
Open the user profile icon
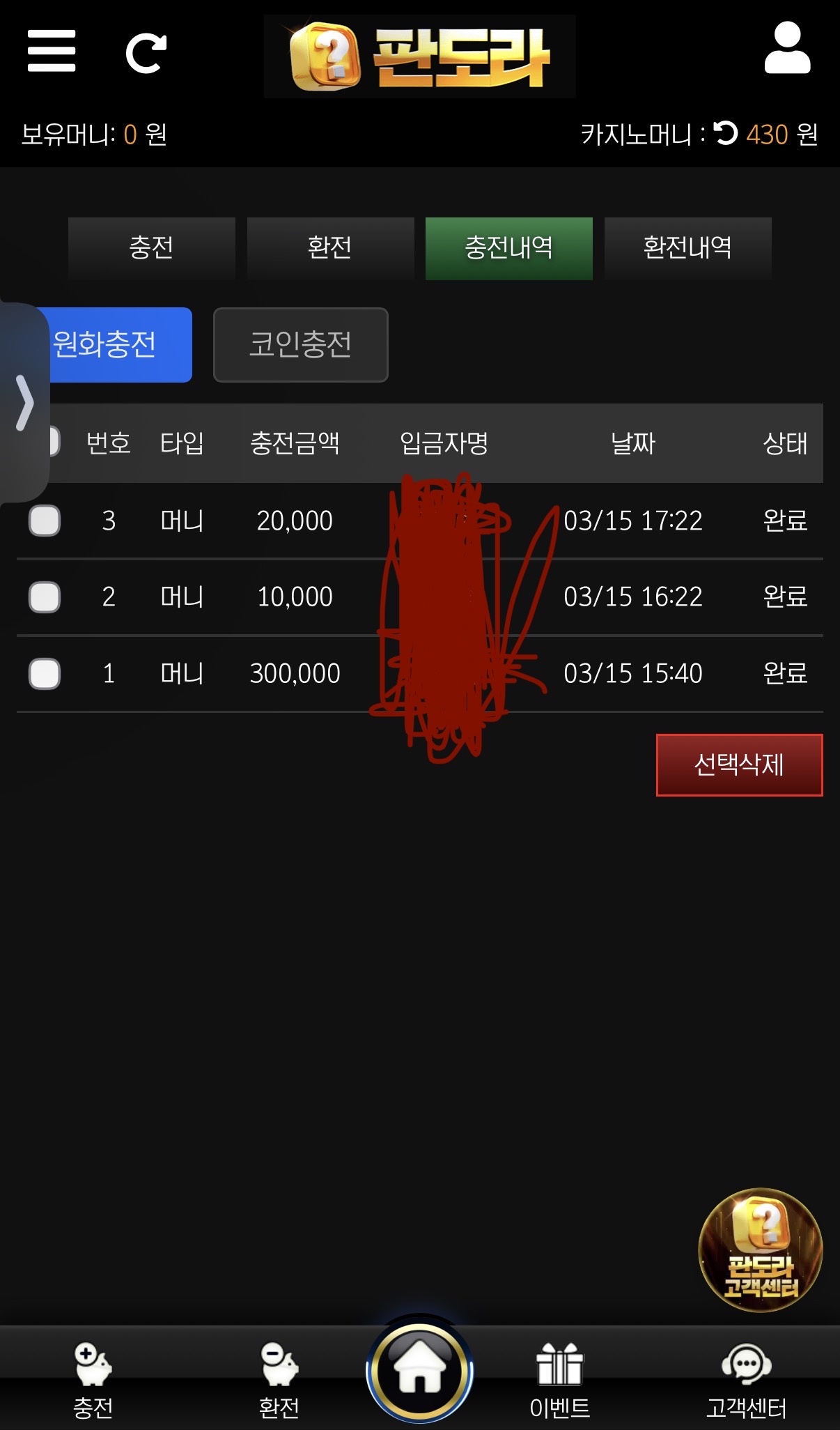[x=787, y=48]
